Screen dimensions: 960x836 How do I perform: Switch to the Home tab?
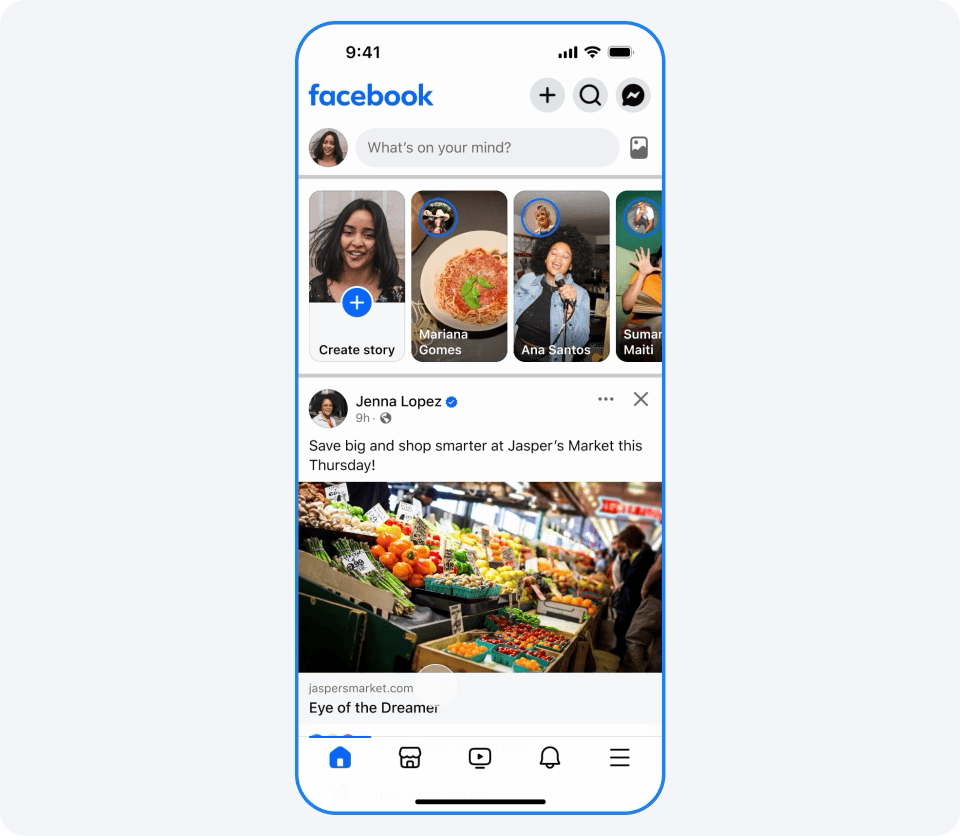[x=340, y=757]
